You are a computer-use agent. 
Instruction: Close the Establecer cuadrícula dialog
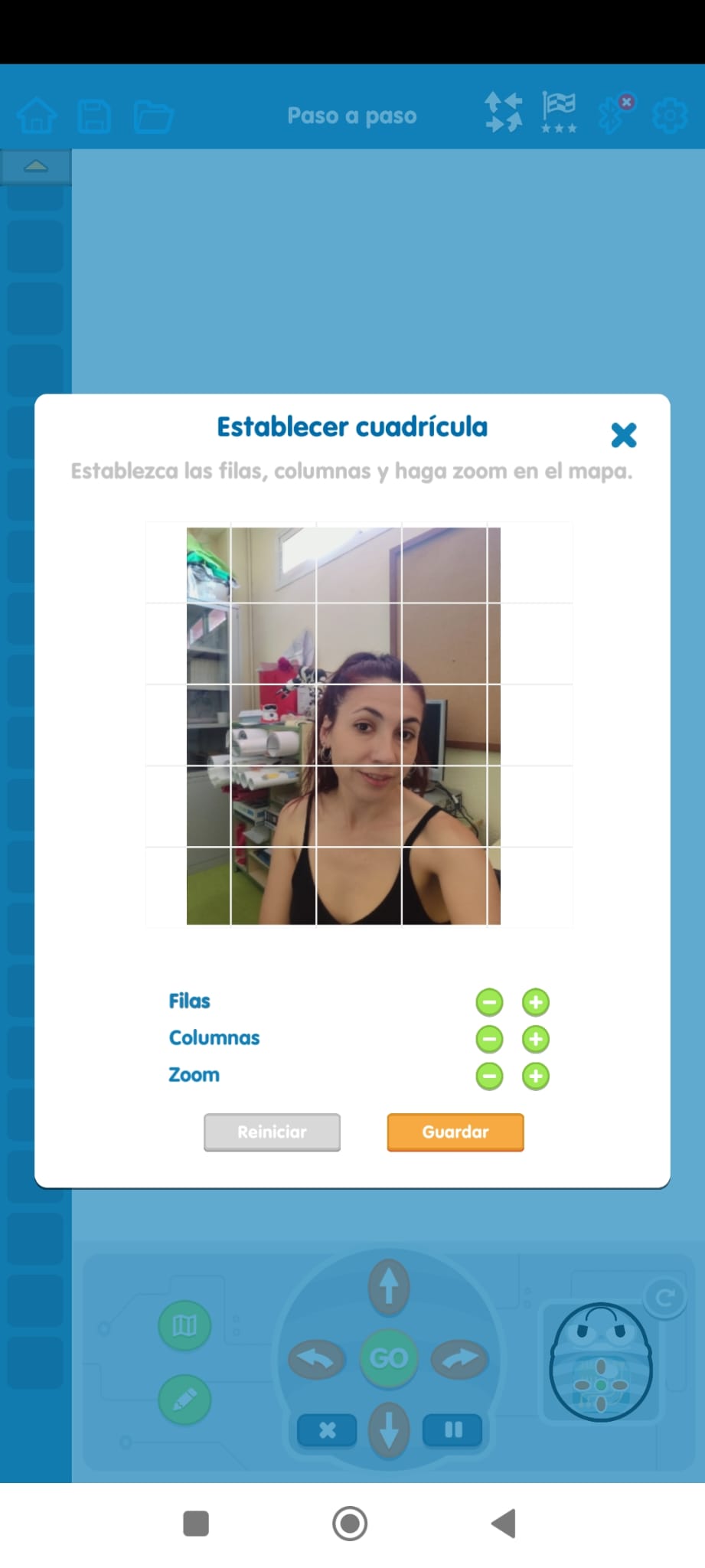pos(624,435)
